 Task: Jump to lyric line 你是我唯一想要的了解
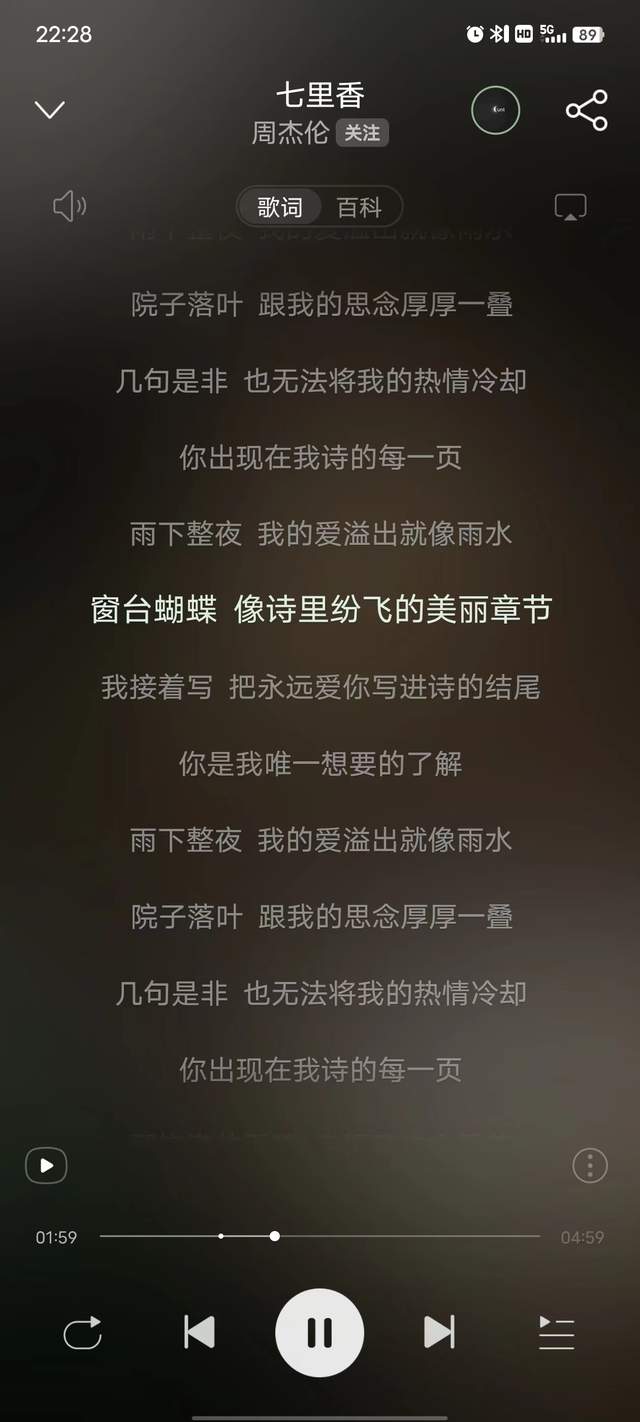tap(320, 764)
